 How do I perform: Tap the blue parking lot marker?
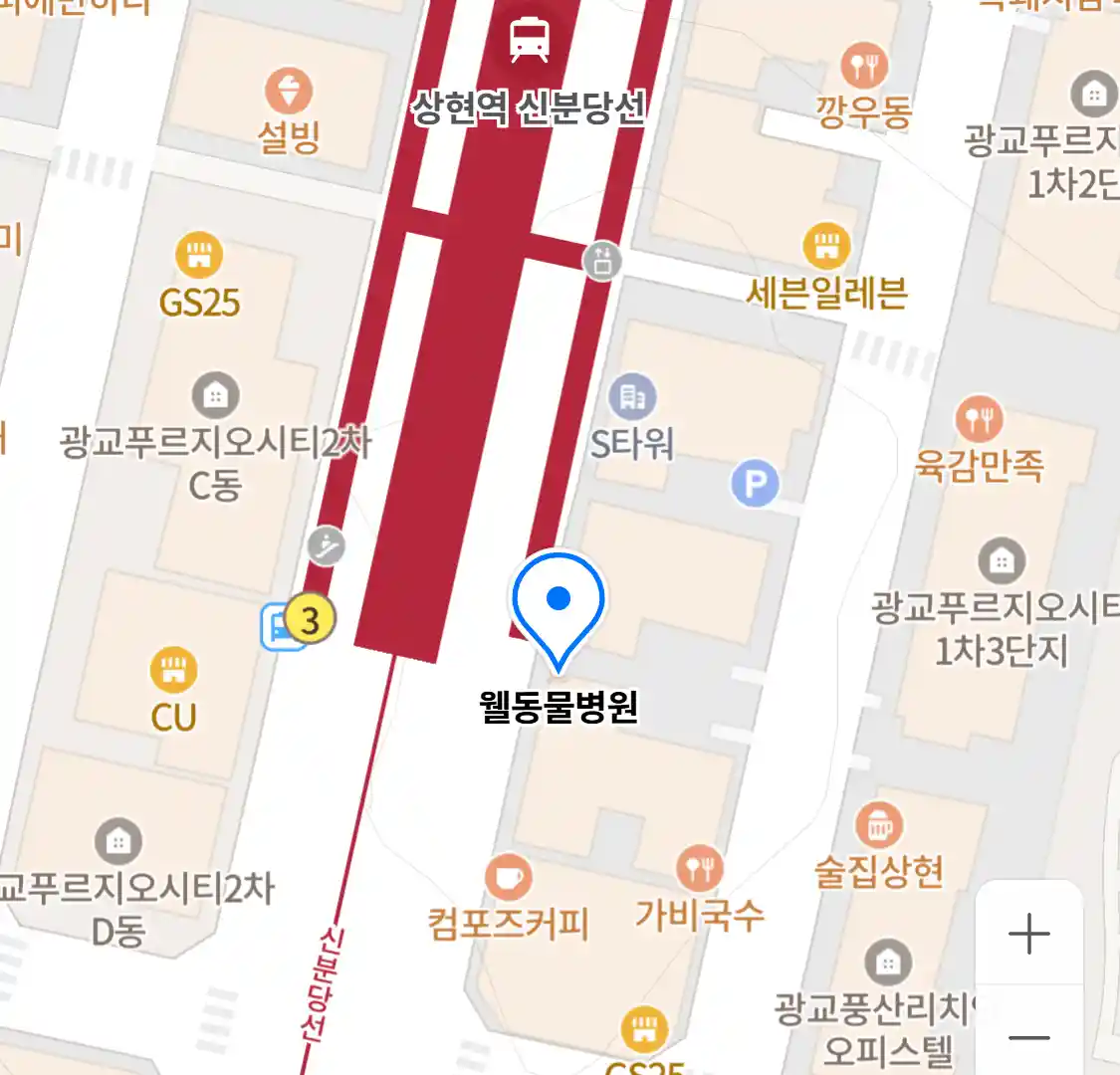[x=756, y=485]
